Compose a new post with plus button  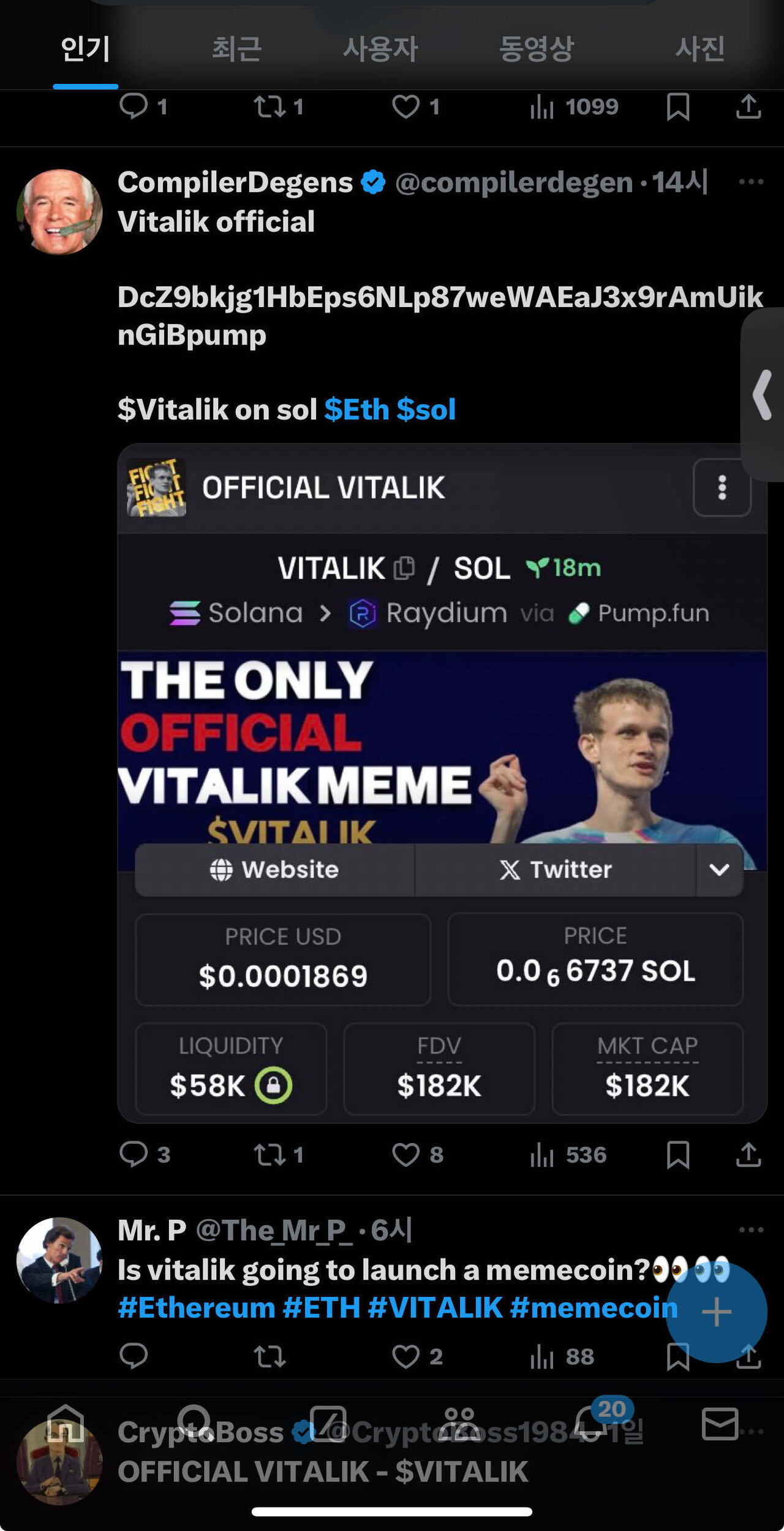(716, 1312)
